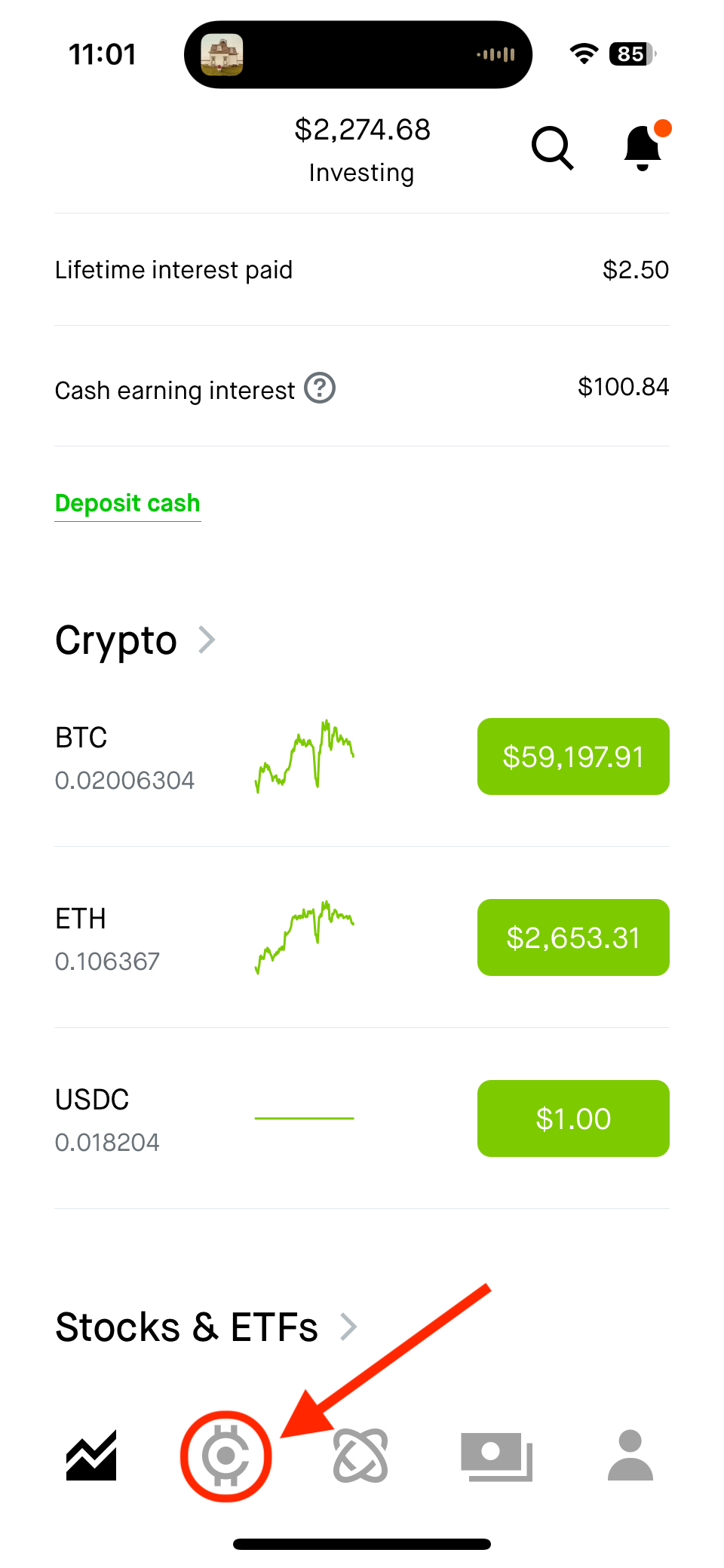Image resolution: width=724 pixels, height=1568 pixels.
Task: Open the notifications bell
Action: [643, 147]
